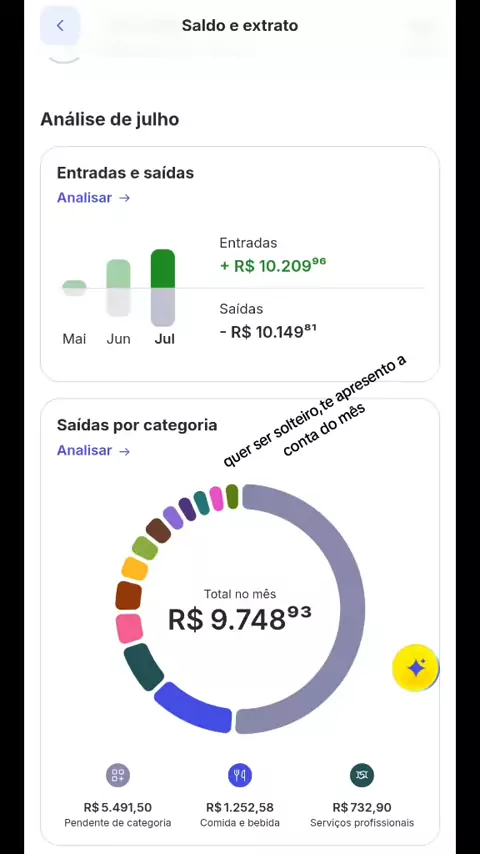Open Analisar under Entradas e saídas

(x=93, y=198)
